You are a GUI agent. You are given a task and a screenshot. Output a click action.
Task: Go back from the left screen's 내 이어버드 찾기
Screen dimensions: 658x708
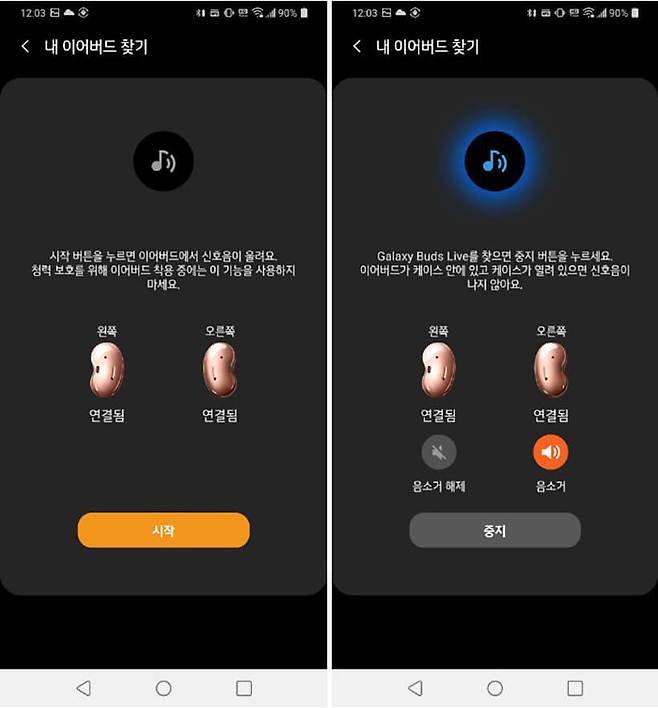(x=26, y=47)
